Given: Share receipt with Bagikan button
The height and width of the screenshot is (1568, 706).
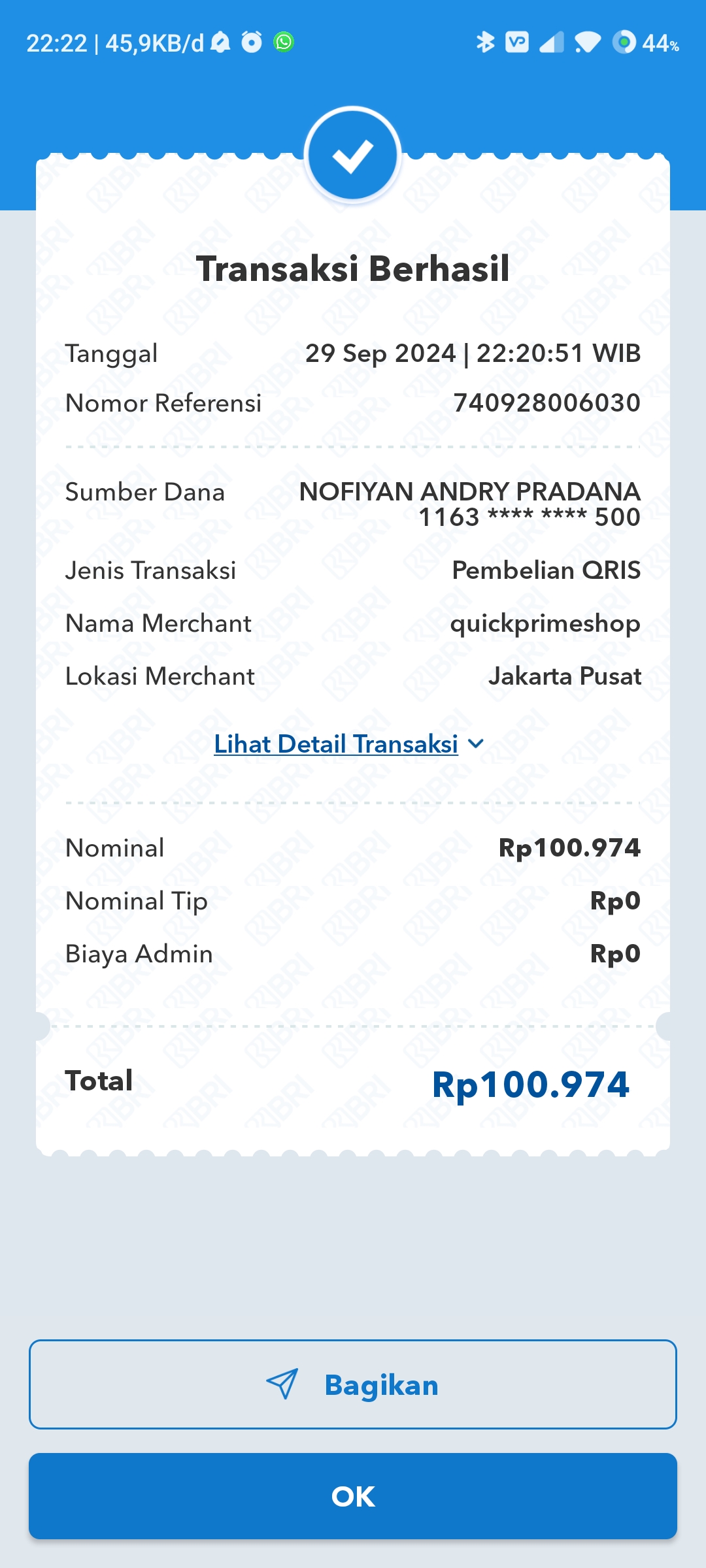Looking at the screenshot, I should (353, 1384).
